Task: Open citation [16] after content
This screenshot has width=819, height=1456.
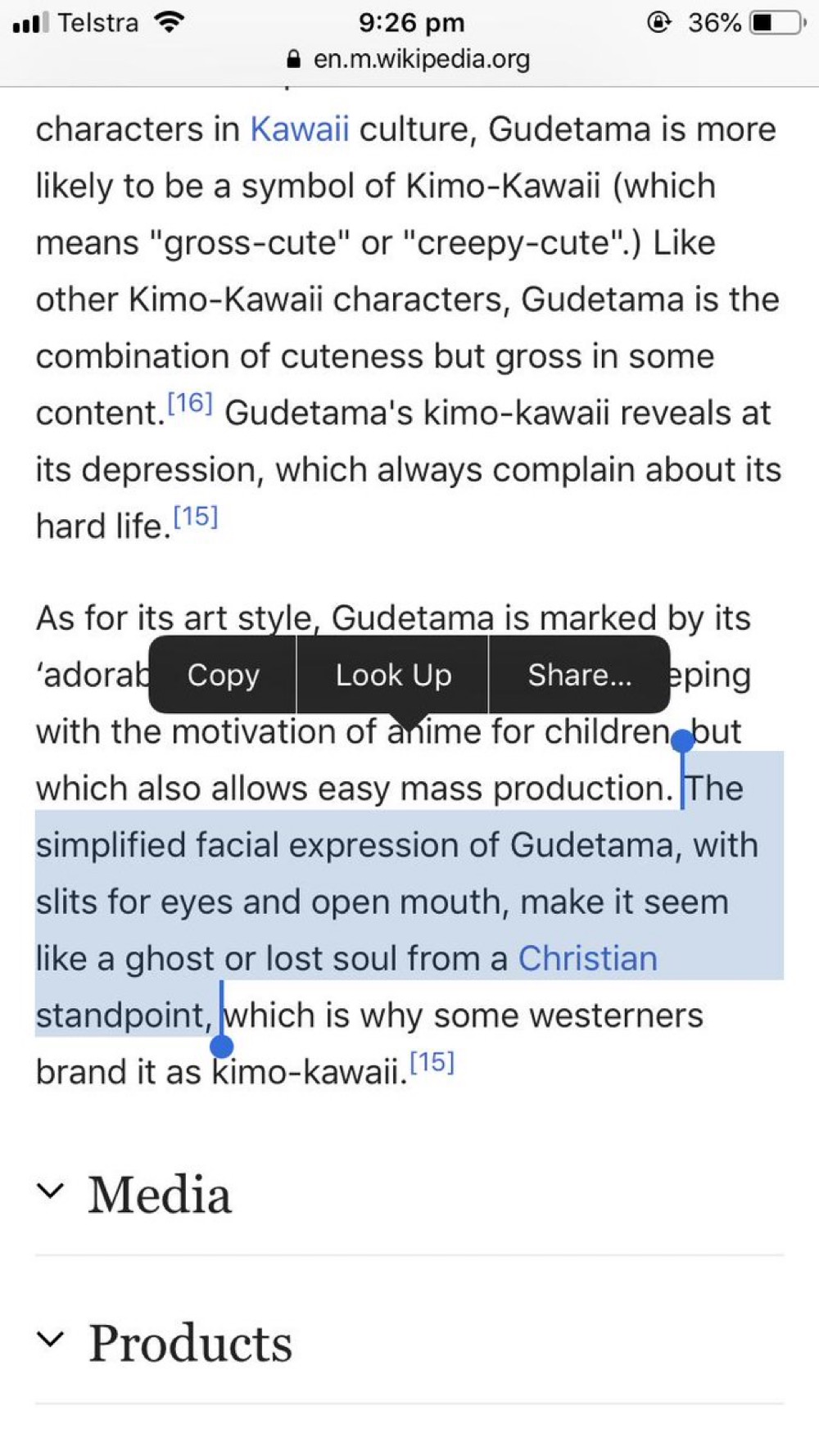Action: tap(190, 403)
